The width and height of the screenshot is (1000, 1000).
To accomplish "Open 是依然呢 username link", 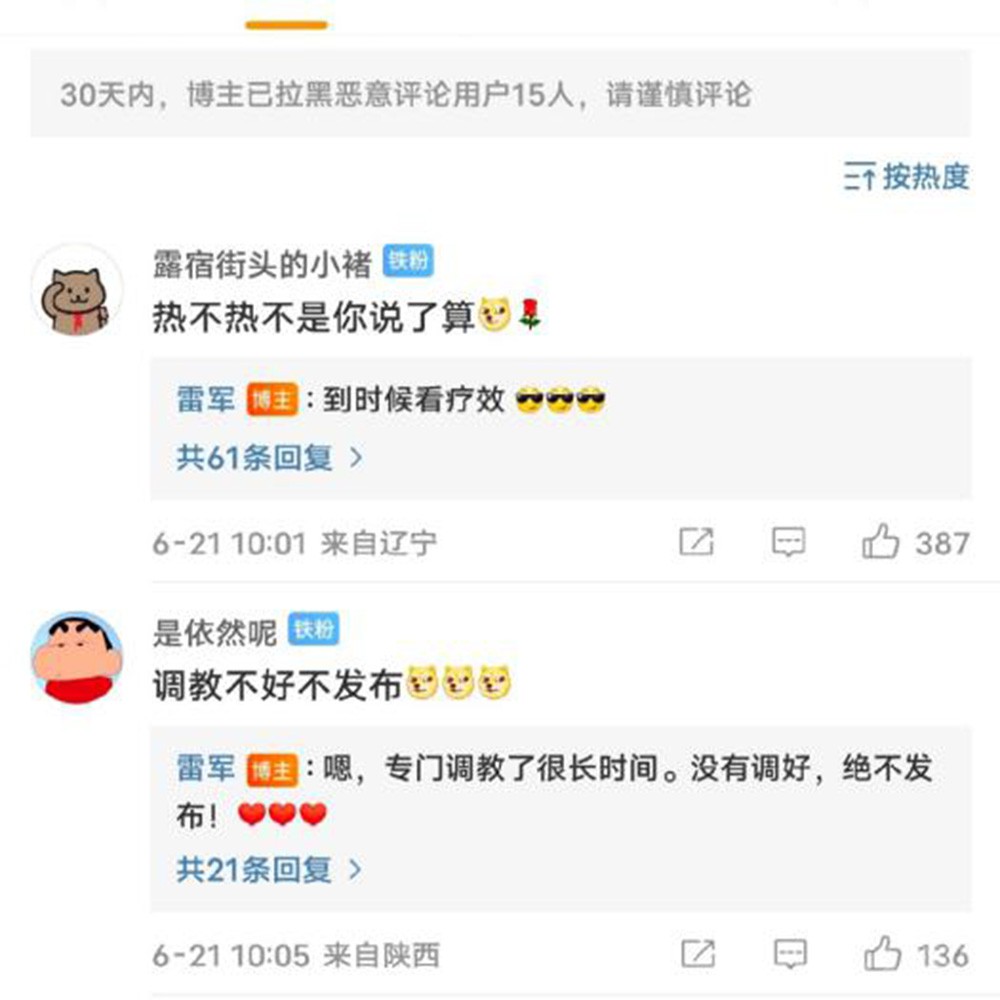I will (214, 631).
